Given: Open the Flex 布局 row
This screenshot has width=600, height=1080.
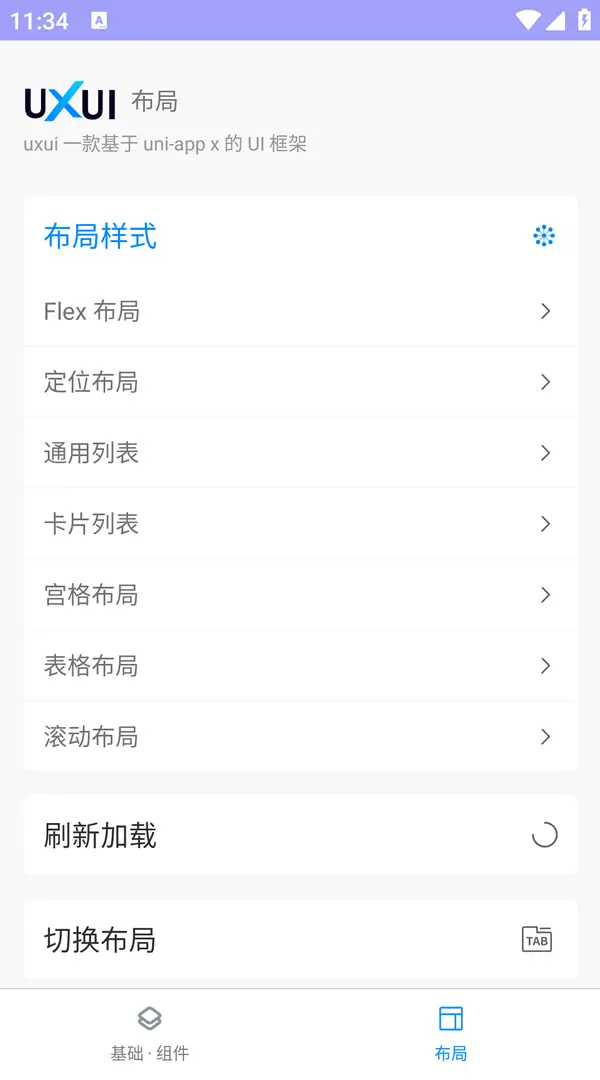Looking at the screenshot, I should pos(300,311).
